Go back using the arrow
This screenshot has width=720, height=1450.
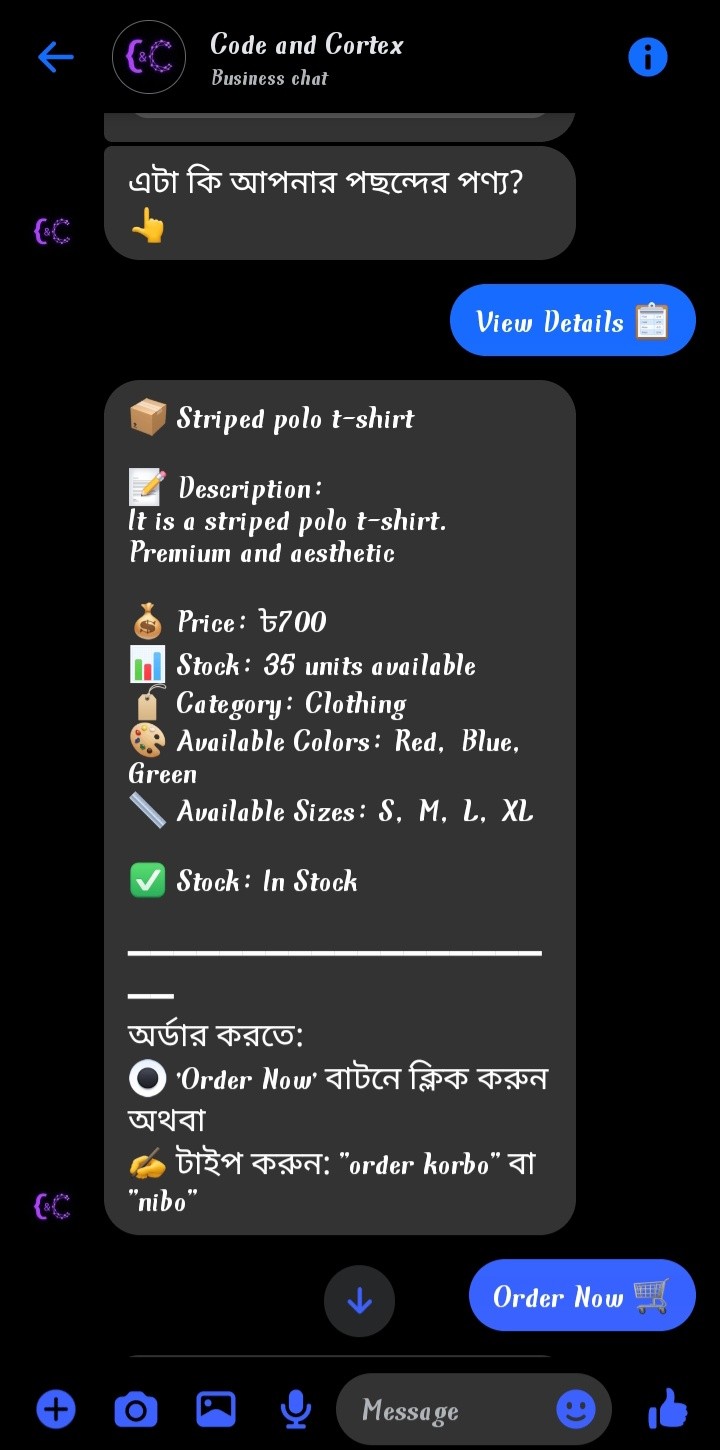(x=56, y=58)
